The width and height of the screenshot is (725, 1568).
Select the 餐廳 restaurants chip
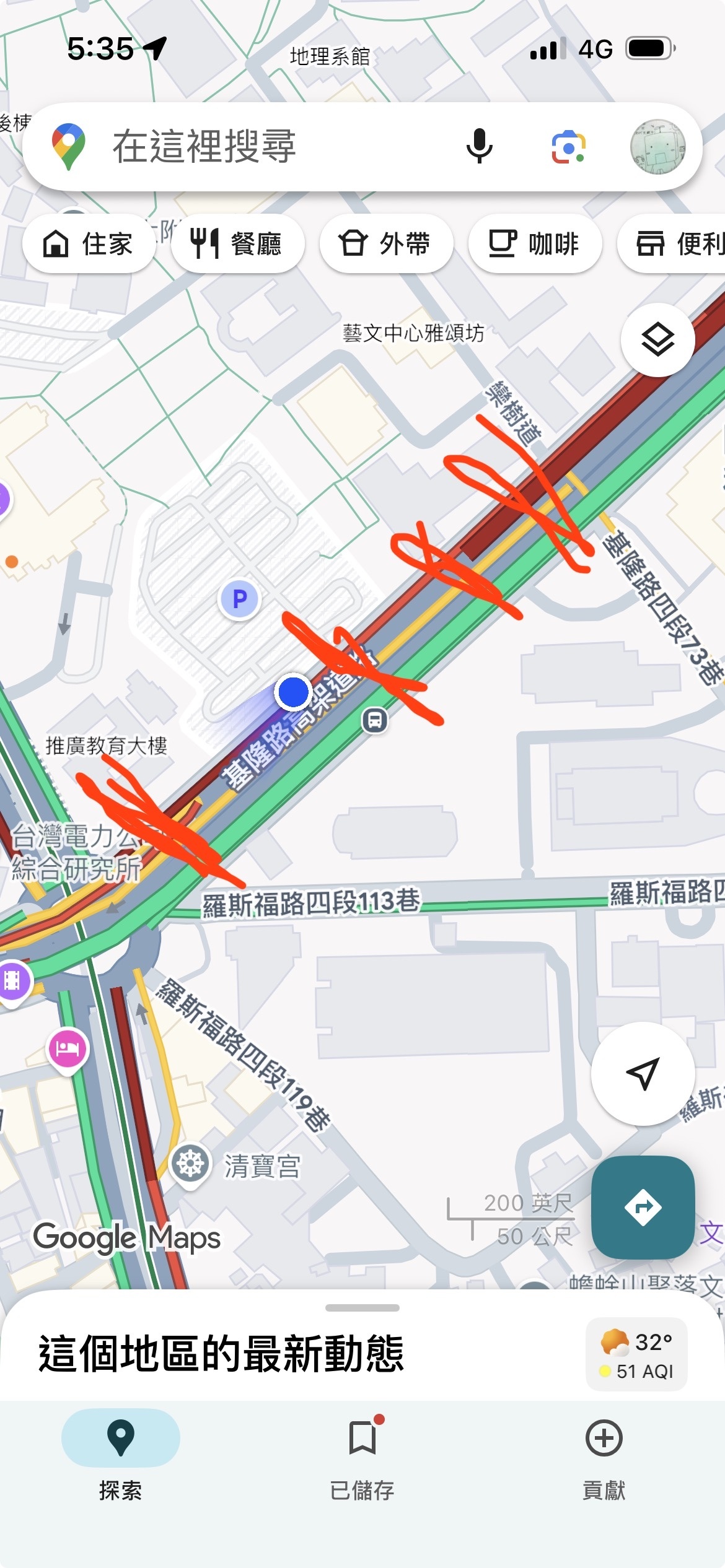tap(237, 243)
